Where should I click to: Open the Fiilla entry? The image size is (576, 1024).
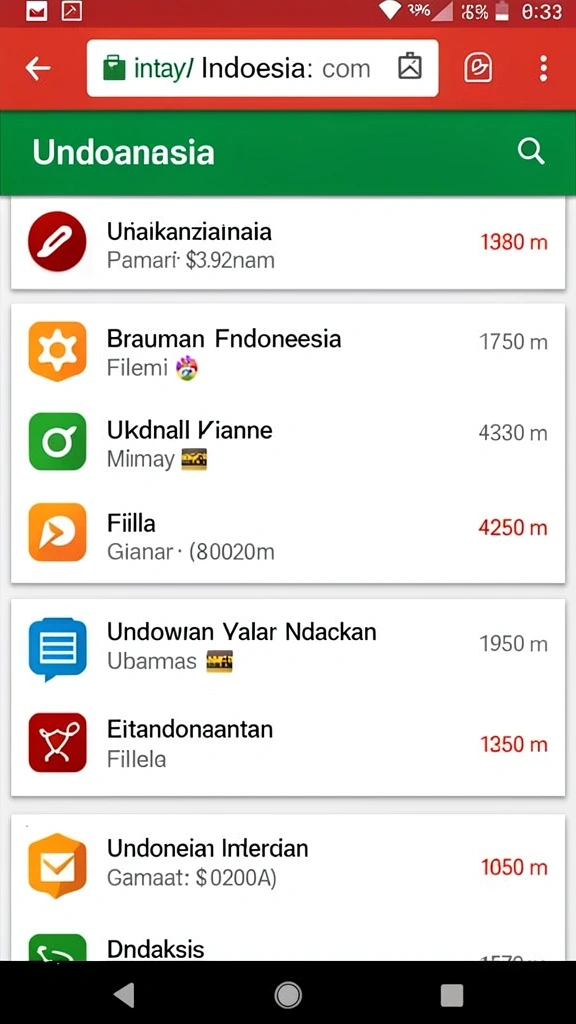click(288, 533)
